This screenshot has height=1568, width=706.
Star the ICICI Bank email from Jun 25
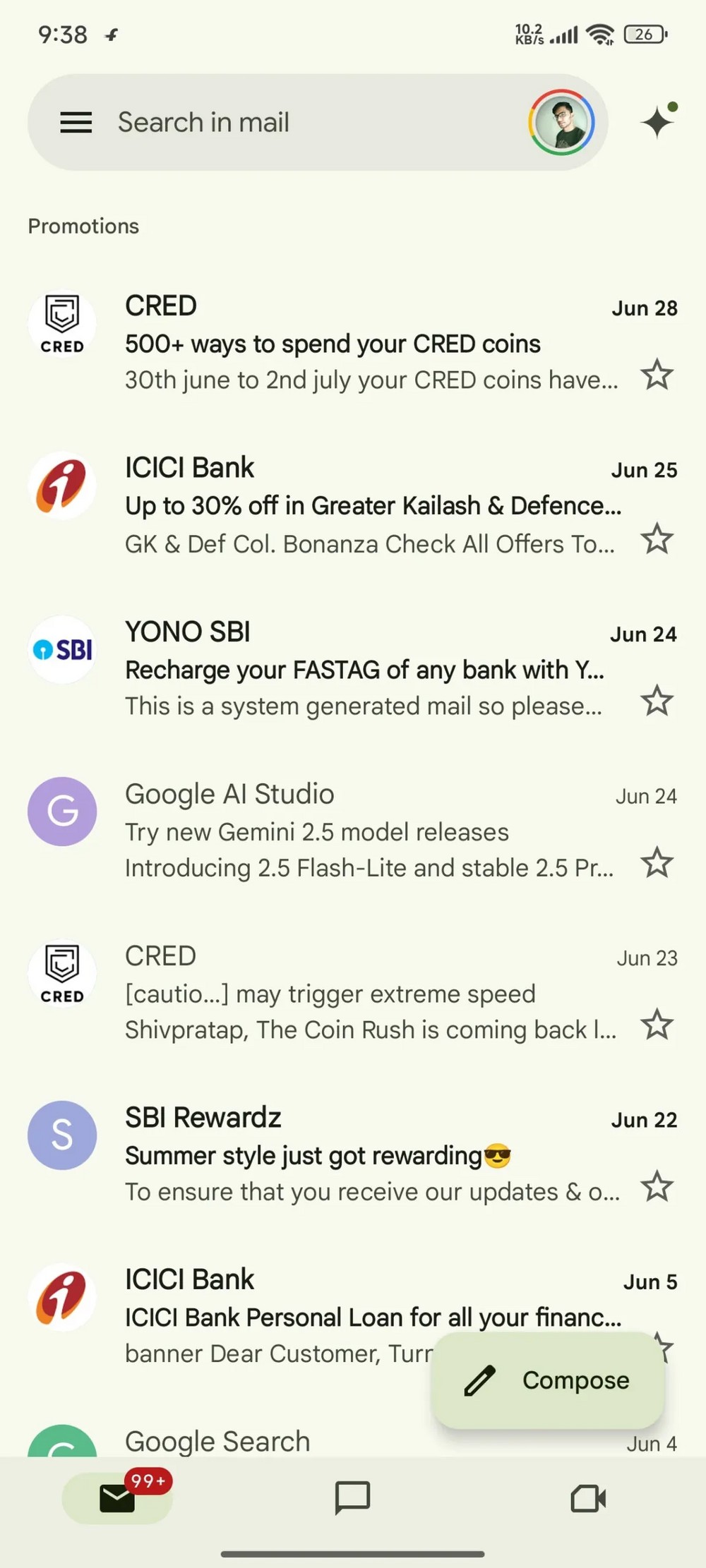657,539
